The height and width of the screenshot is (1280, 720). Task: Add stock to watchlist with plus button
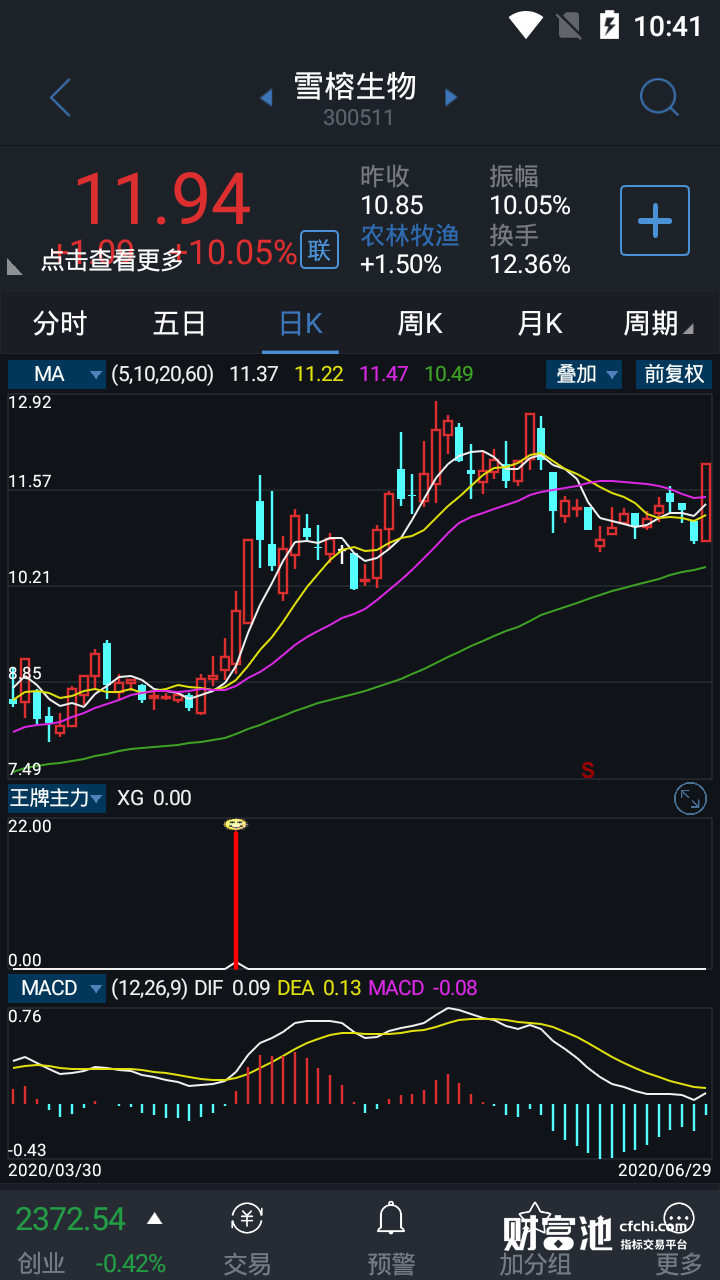pyautogui.click(x=655, y=220)
